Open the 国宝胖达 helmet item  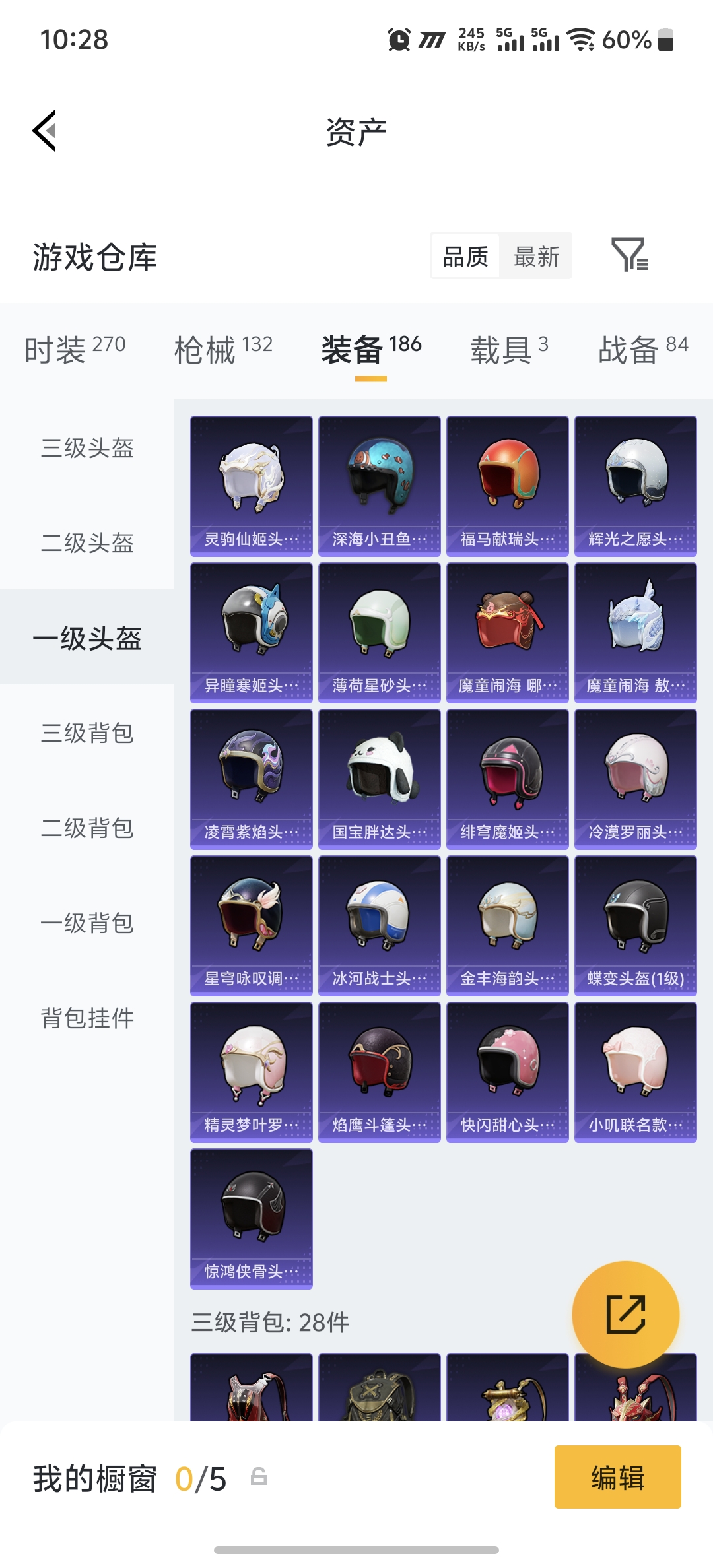[x=379, y=779]
